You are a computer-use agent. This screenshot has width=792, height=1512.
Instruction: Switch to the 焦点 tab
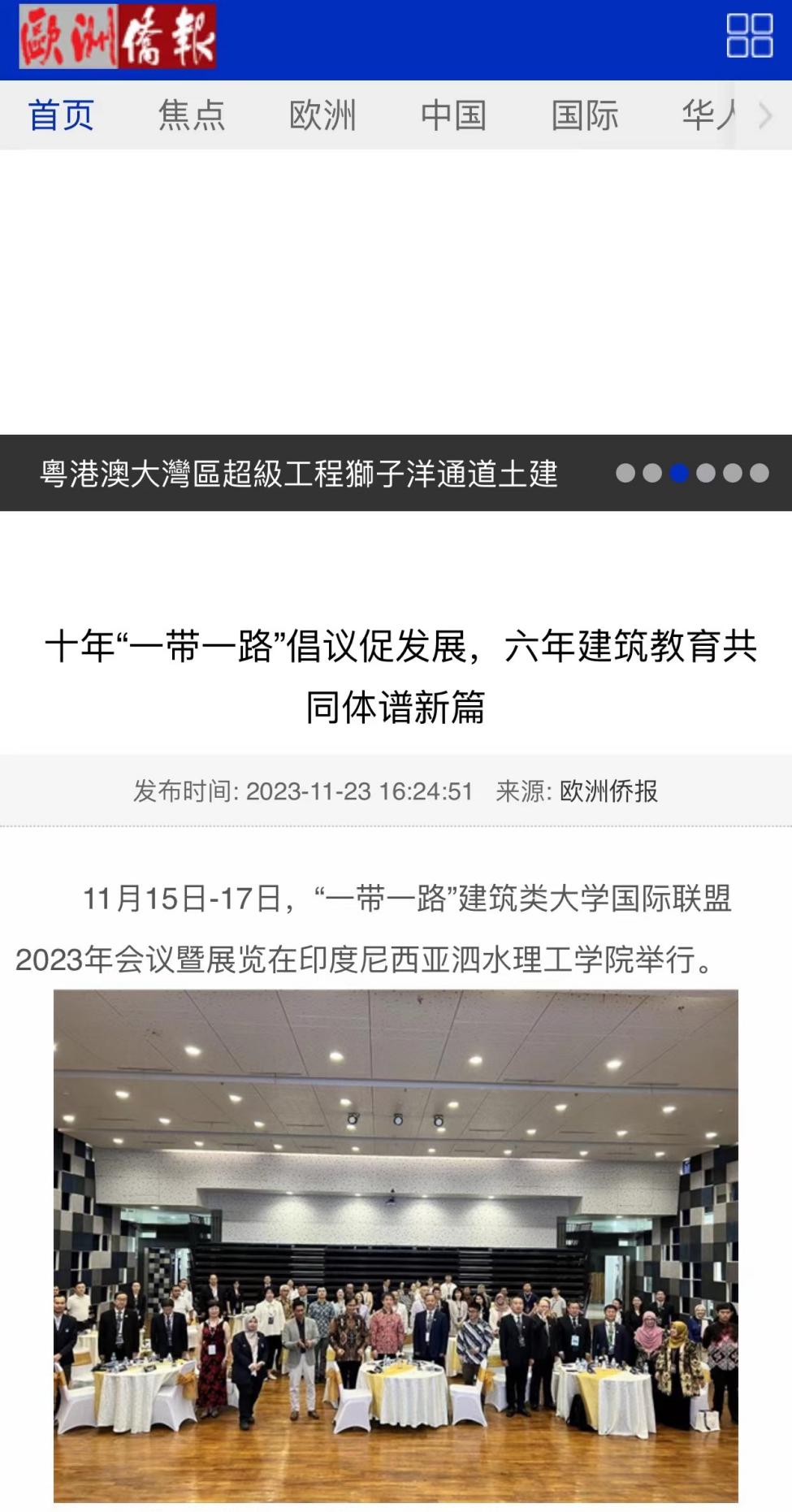pyautogui.click(x=192, y=115)
